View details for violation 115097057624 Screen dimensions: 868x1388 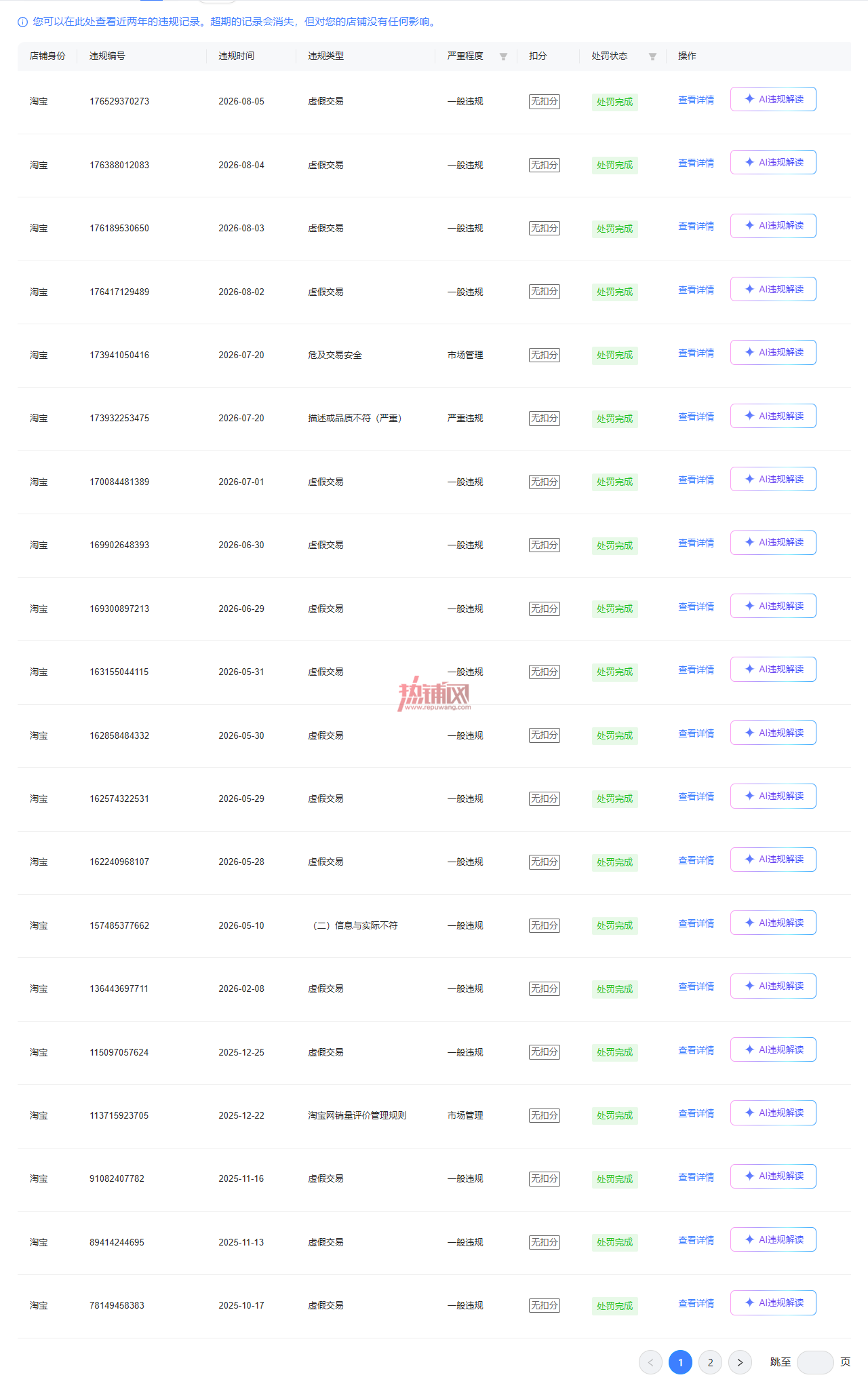696,1050
